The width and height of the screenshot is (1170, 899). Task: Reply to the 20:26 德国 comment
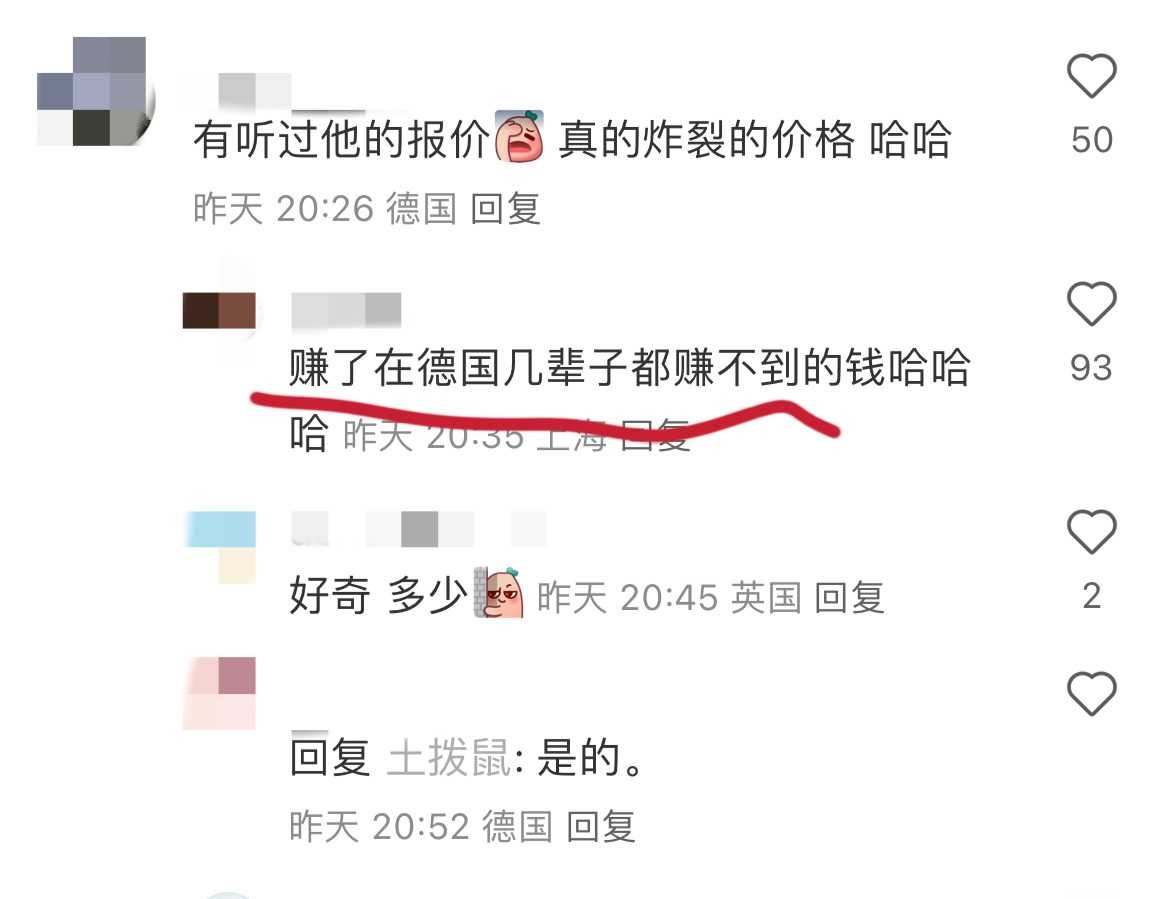[505, 209]
